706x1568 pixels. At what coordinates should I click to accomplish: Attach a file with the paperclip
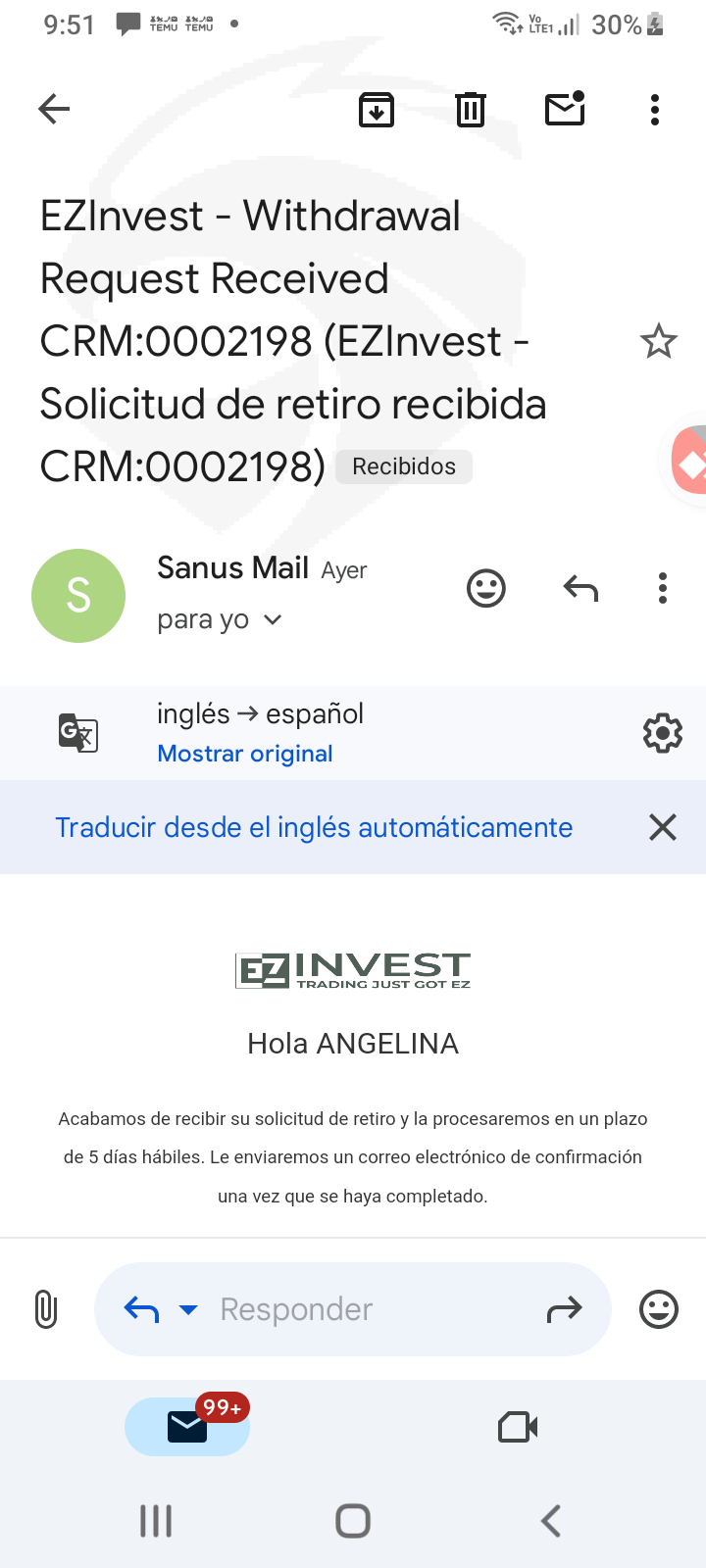[x=46, y=1309]
